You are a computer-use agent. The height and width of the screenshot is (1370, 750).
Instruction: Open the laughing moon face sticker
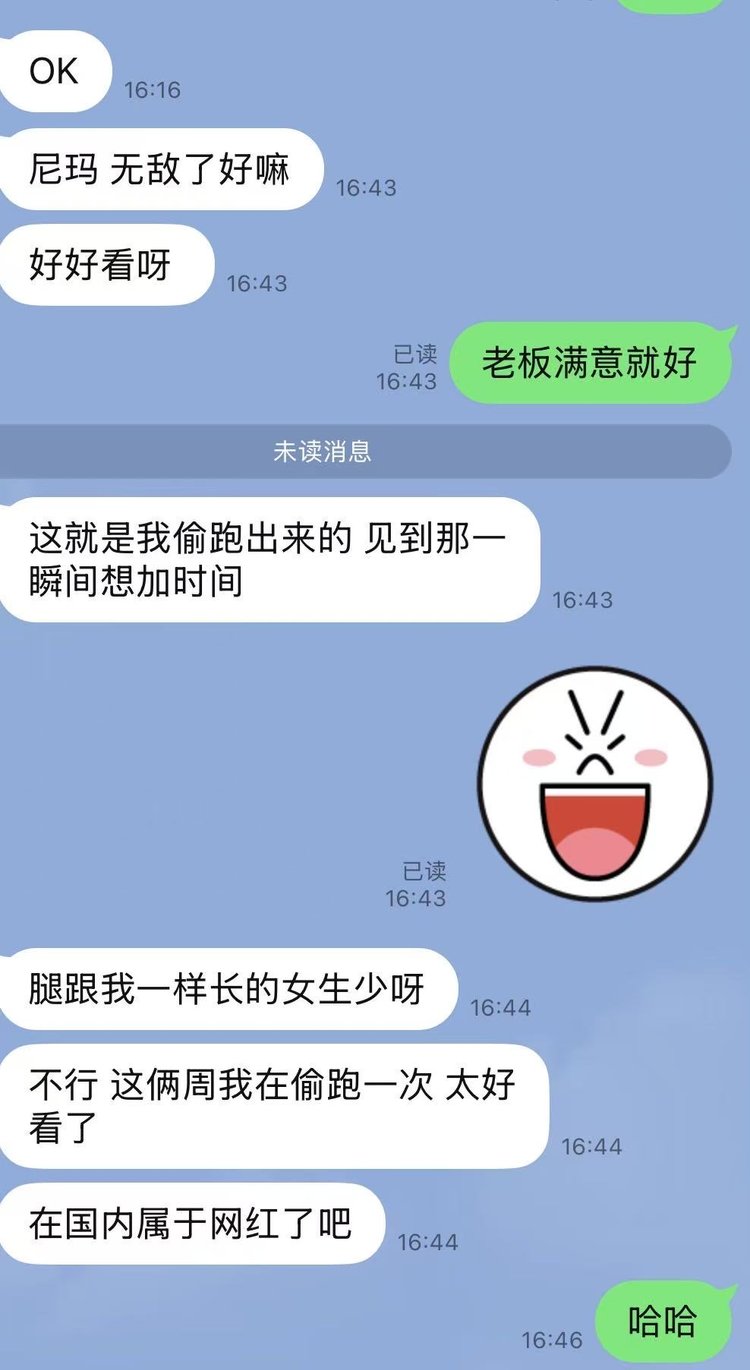tap(595, 784)
